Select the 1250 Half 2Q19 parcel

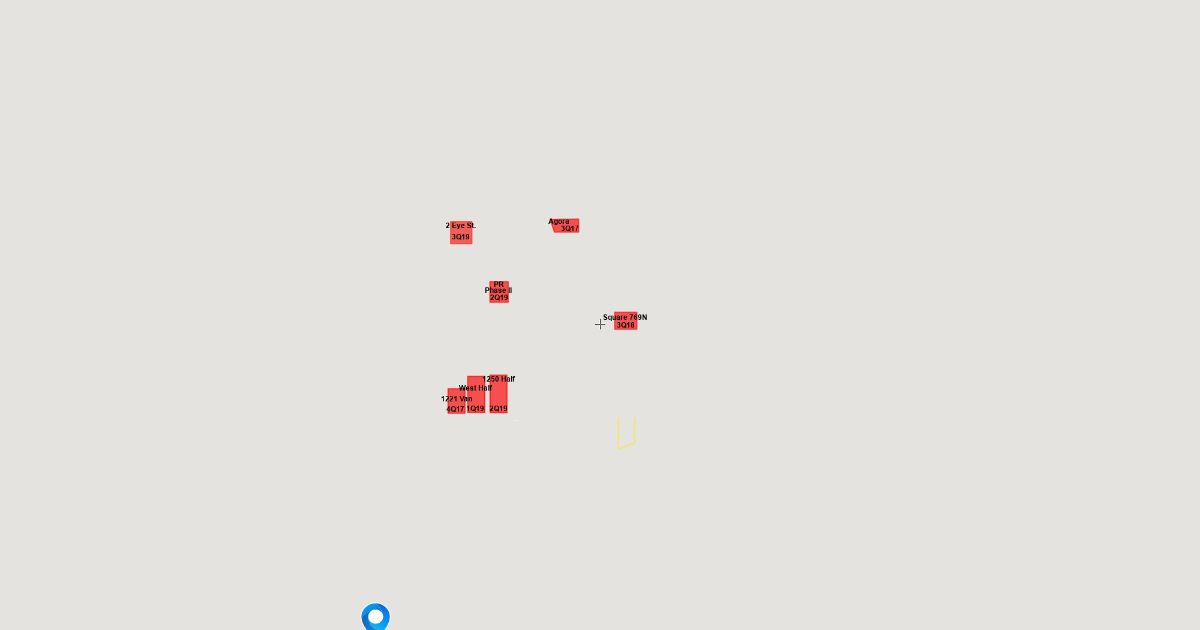498,395
